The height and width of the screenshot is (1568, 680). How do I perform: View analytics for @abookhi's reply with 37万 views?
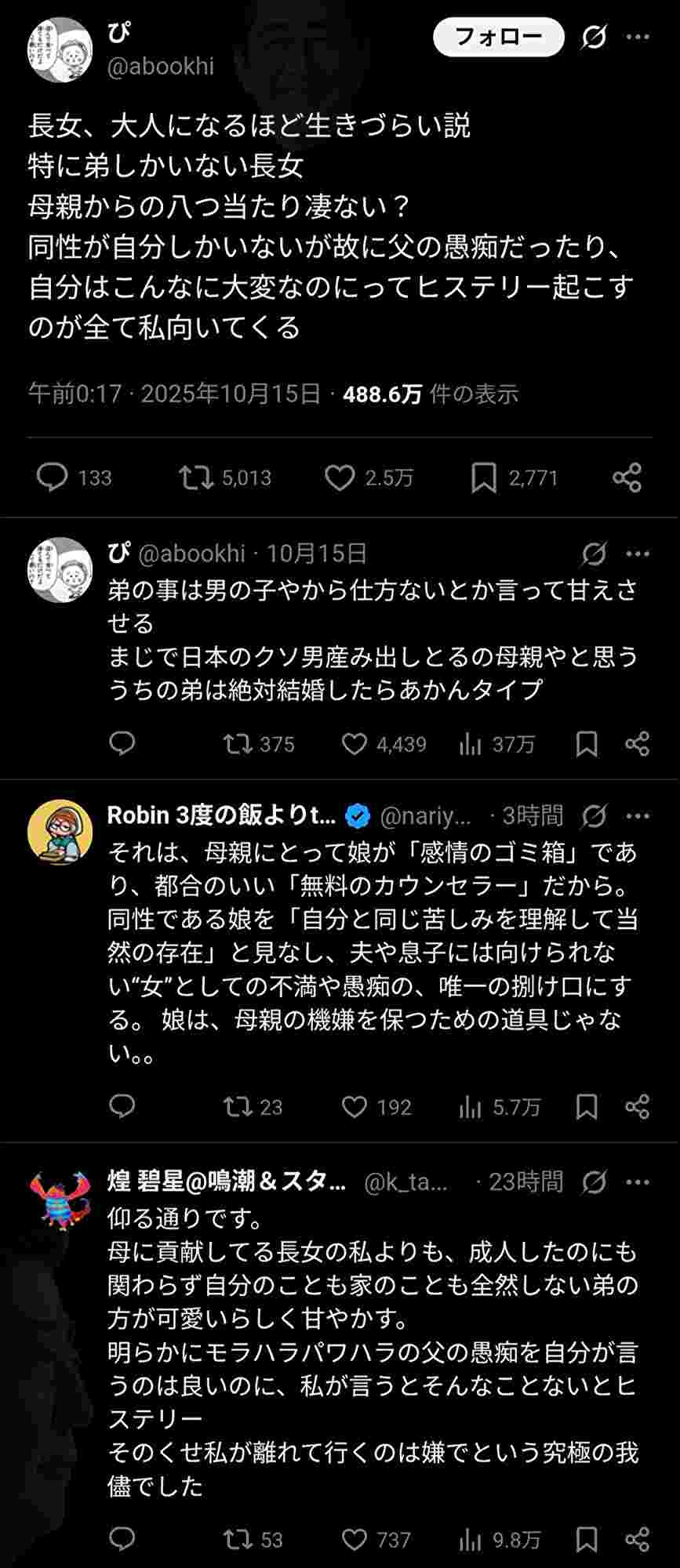[471, 743]
